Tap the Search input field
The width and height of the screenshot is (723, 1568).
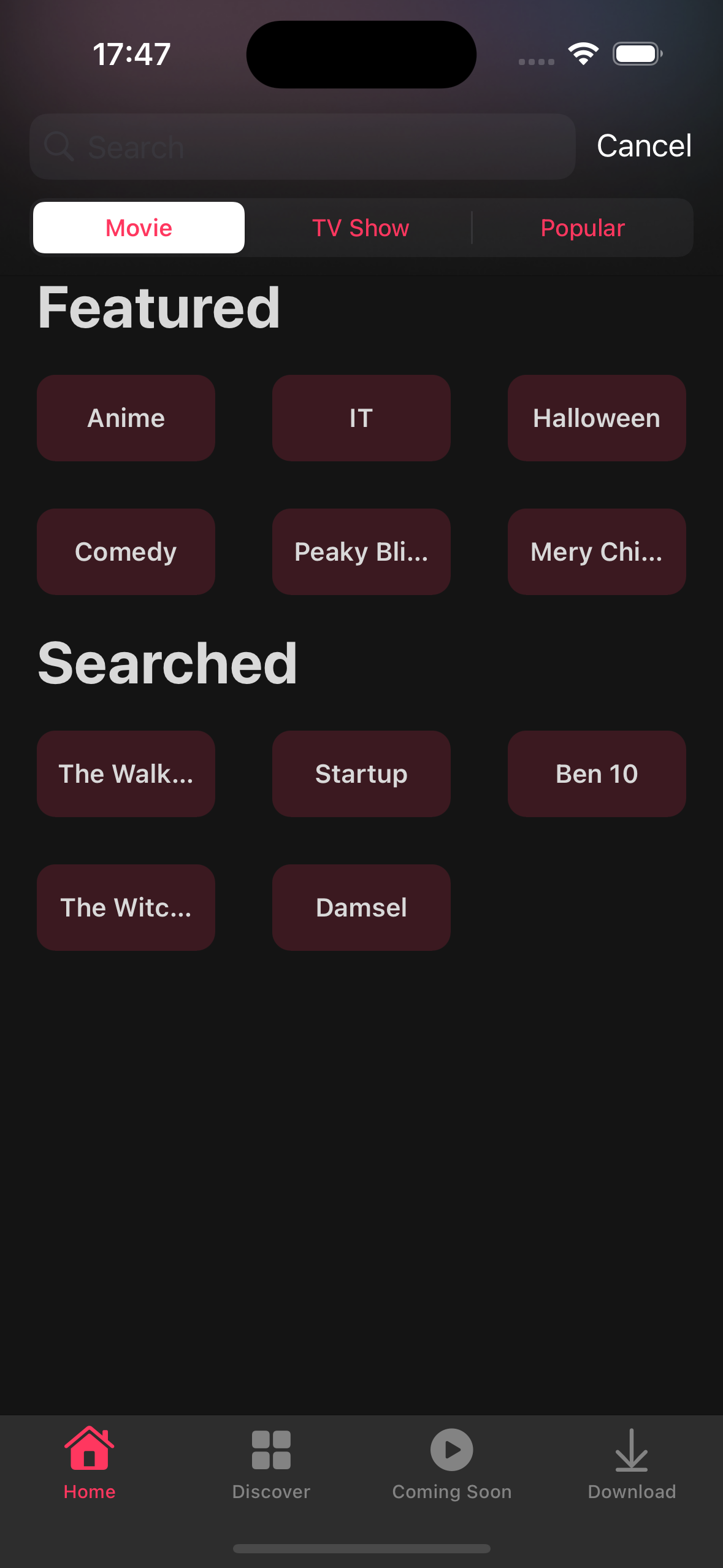pyautogui.click(x=302, y=147)
